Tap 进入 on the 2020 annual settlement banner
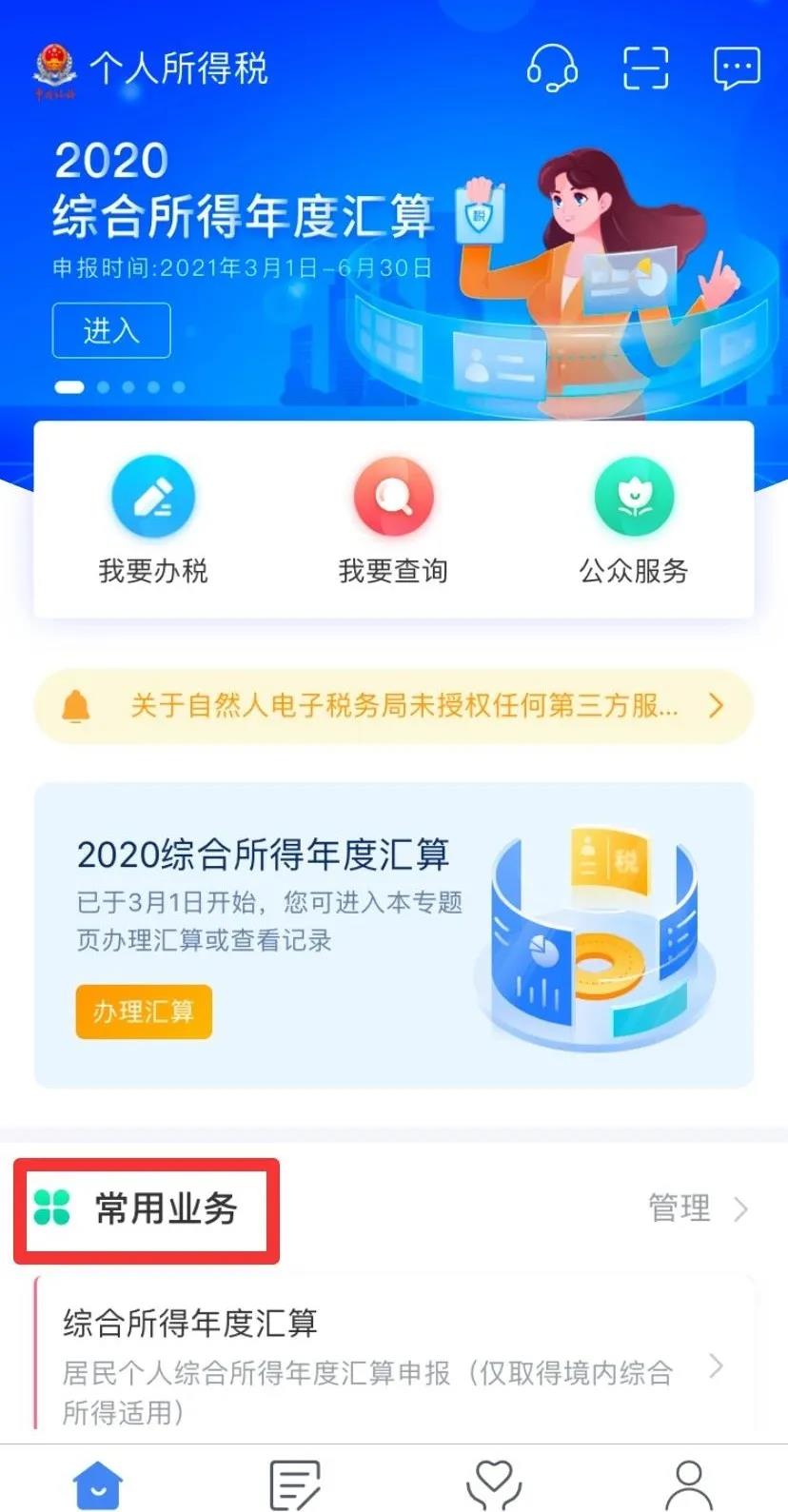Viewport: 788px width, 1512px height. click(111, 330)
